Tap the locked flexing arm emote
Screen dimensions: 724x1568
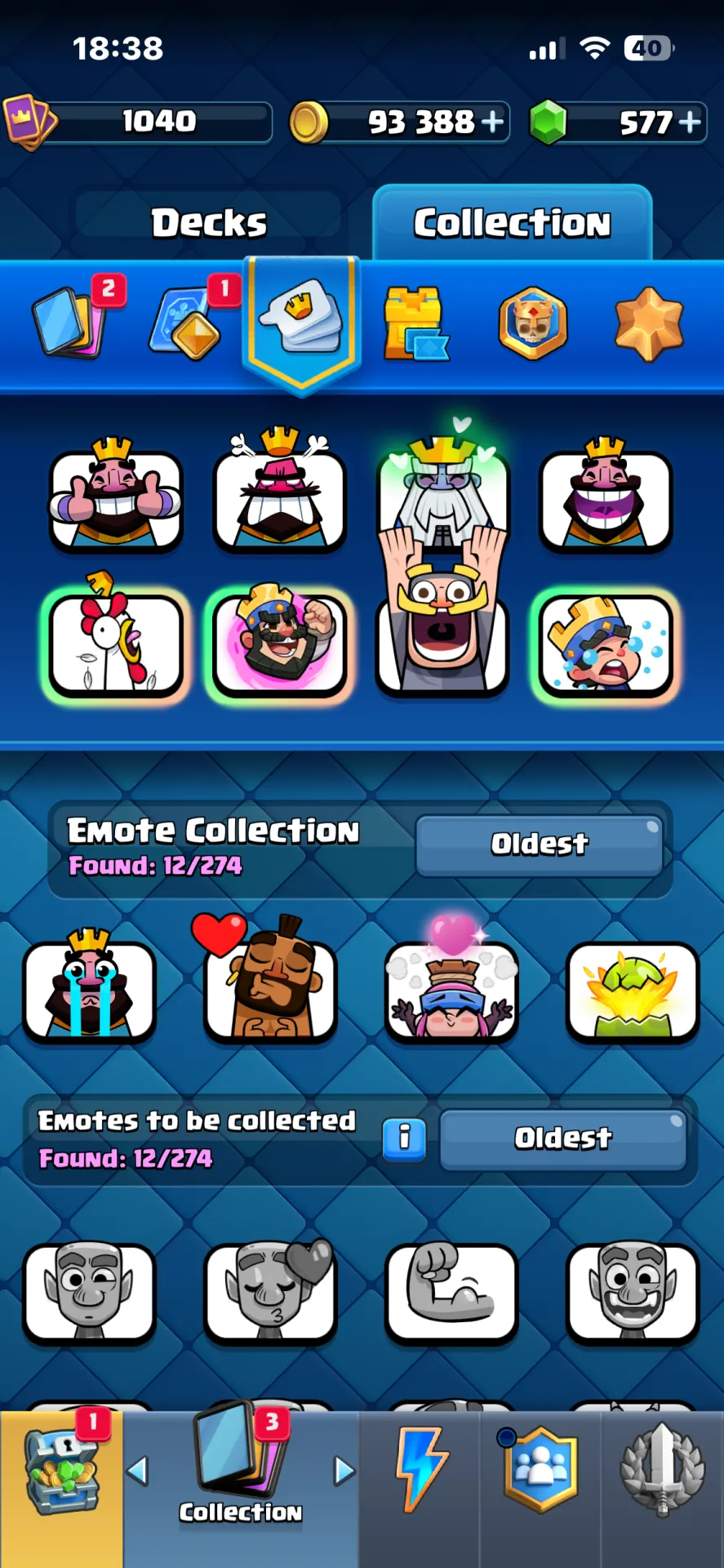coord(451,1293)
